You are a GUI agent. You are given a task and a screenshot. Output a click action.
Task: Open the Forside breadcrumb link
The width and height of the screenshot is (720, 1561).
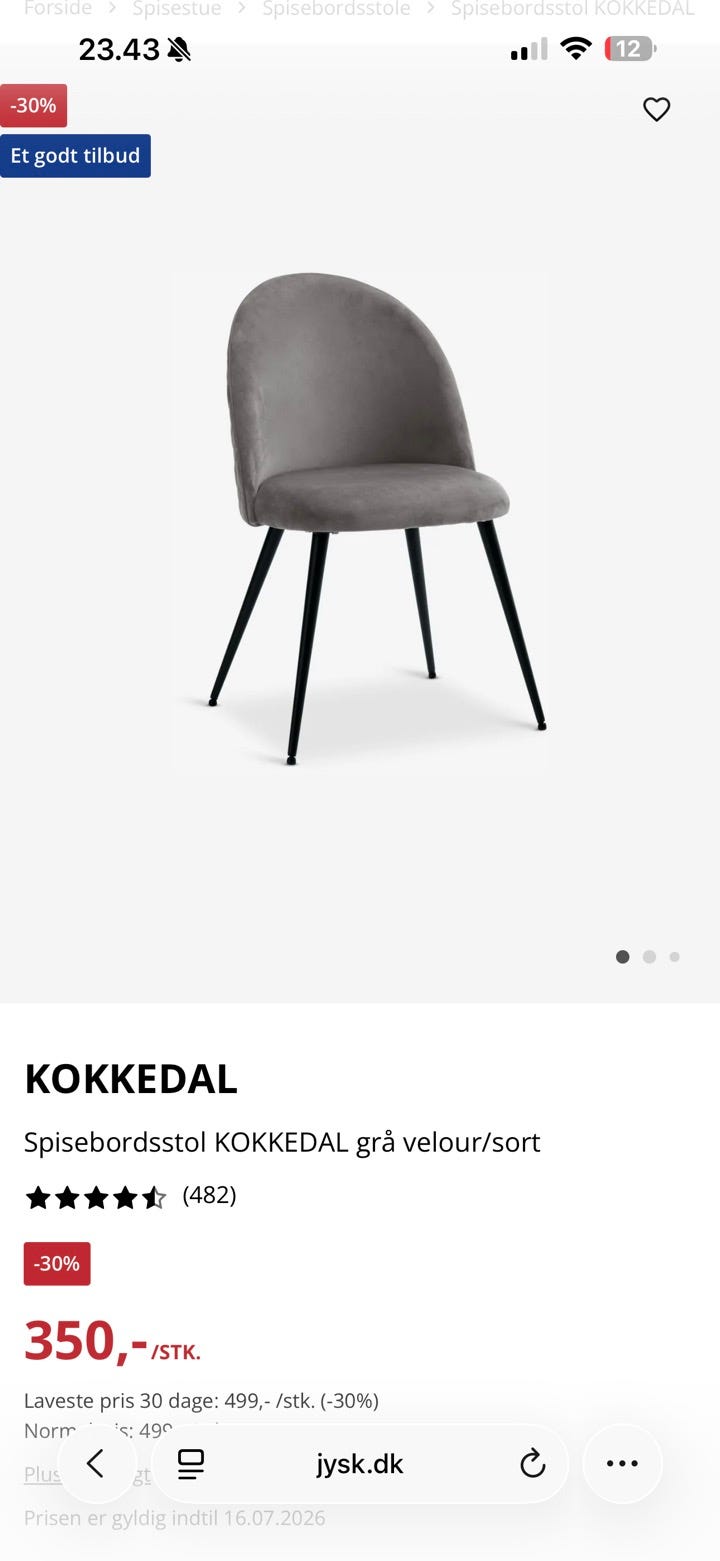tap(58, 9)
